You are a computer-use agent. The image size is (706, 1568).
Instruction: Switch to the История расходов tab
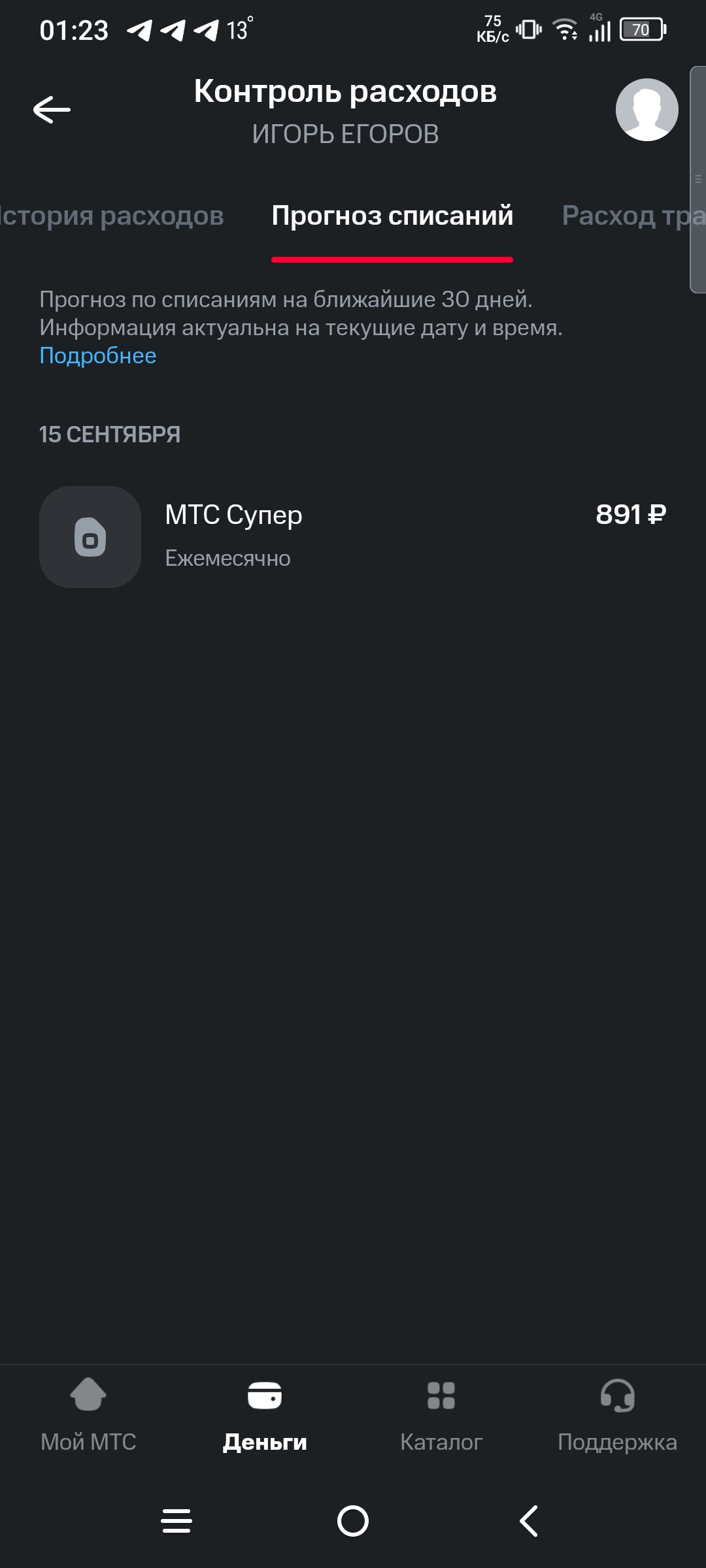(x=111, y=216)
